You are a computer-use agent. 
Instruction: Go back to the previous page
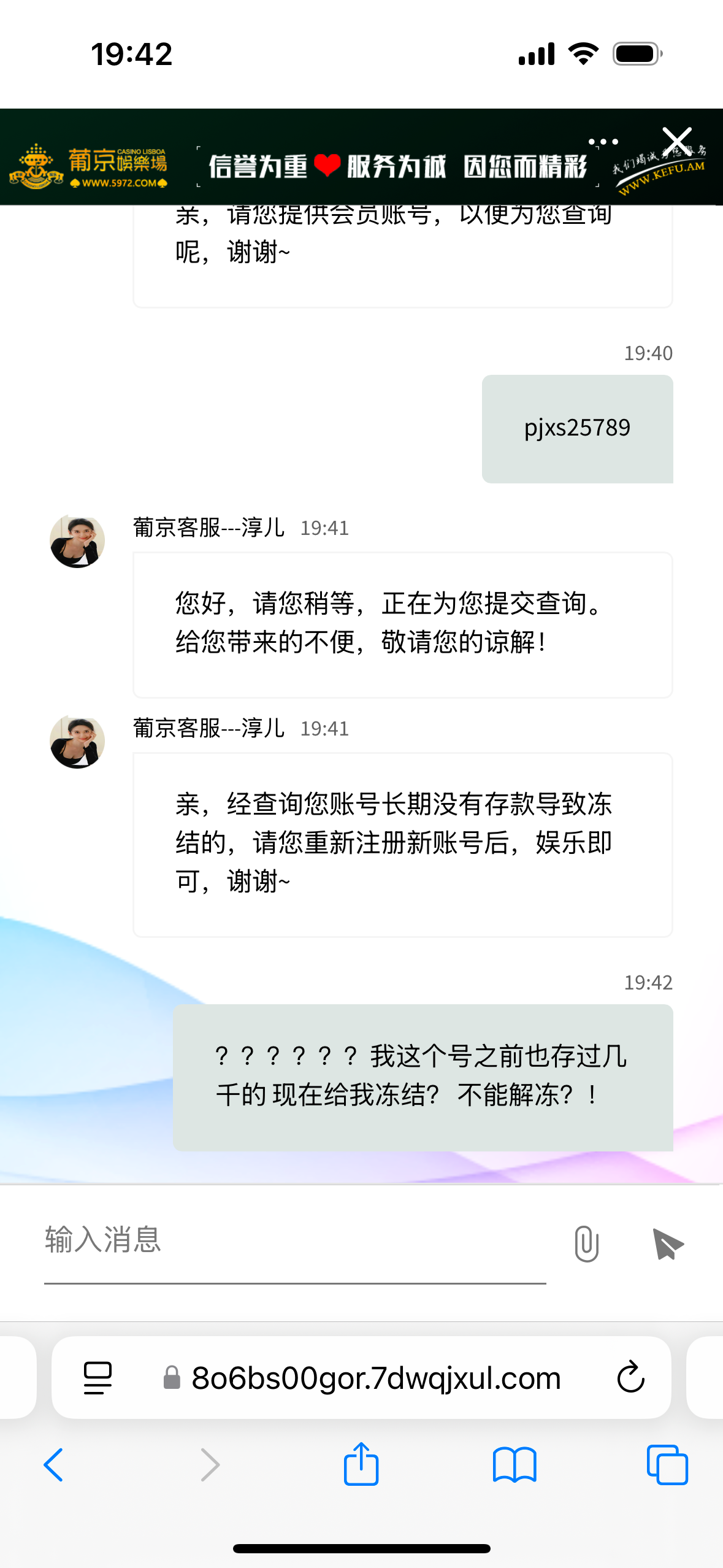click(x=54, y=1465)
